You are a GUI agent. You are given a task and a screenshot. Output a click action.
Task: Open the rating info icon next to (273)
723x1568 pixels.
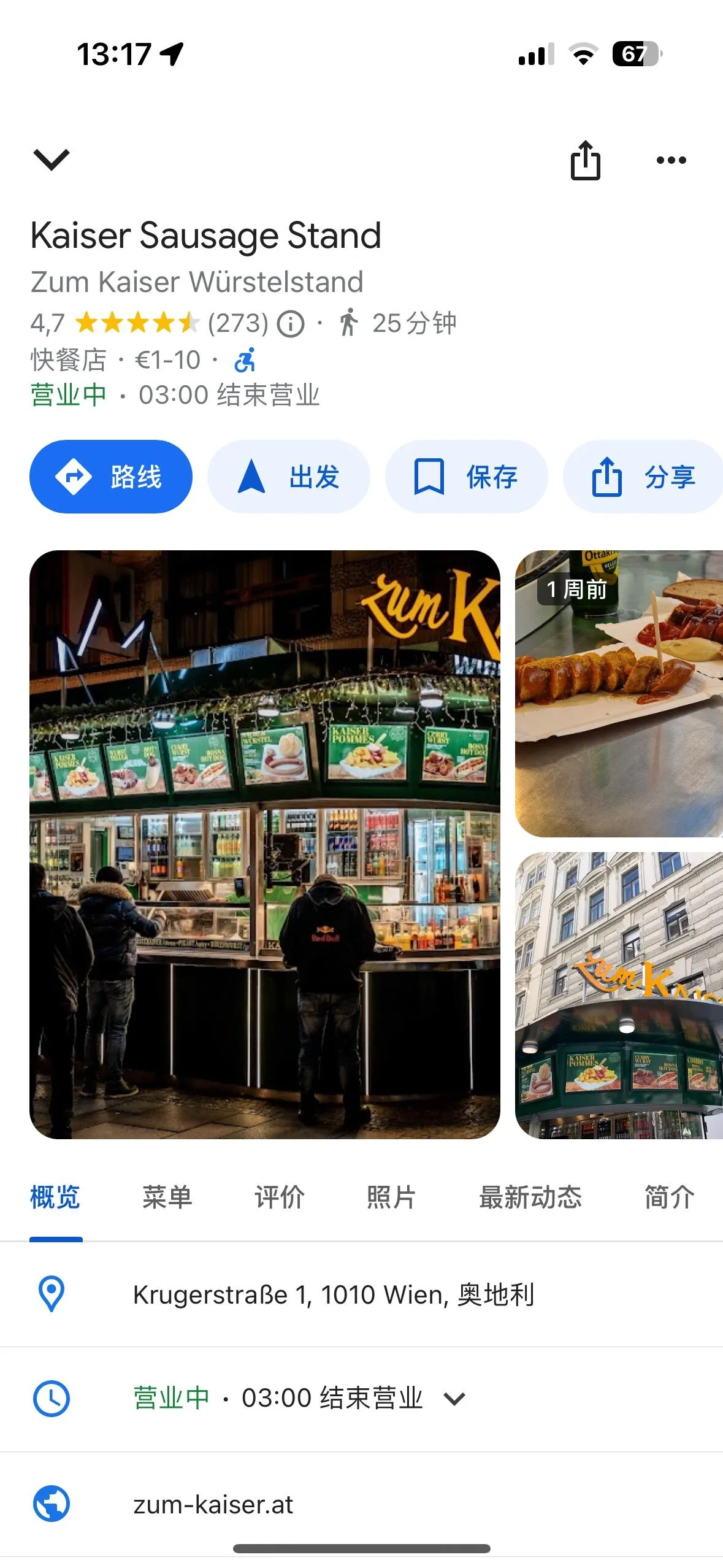coord(291,323)
